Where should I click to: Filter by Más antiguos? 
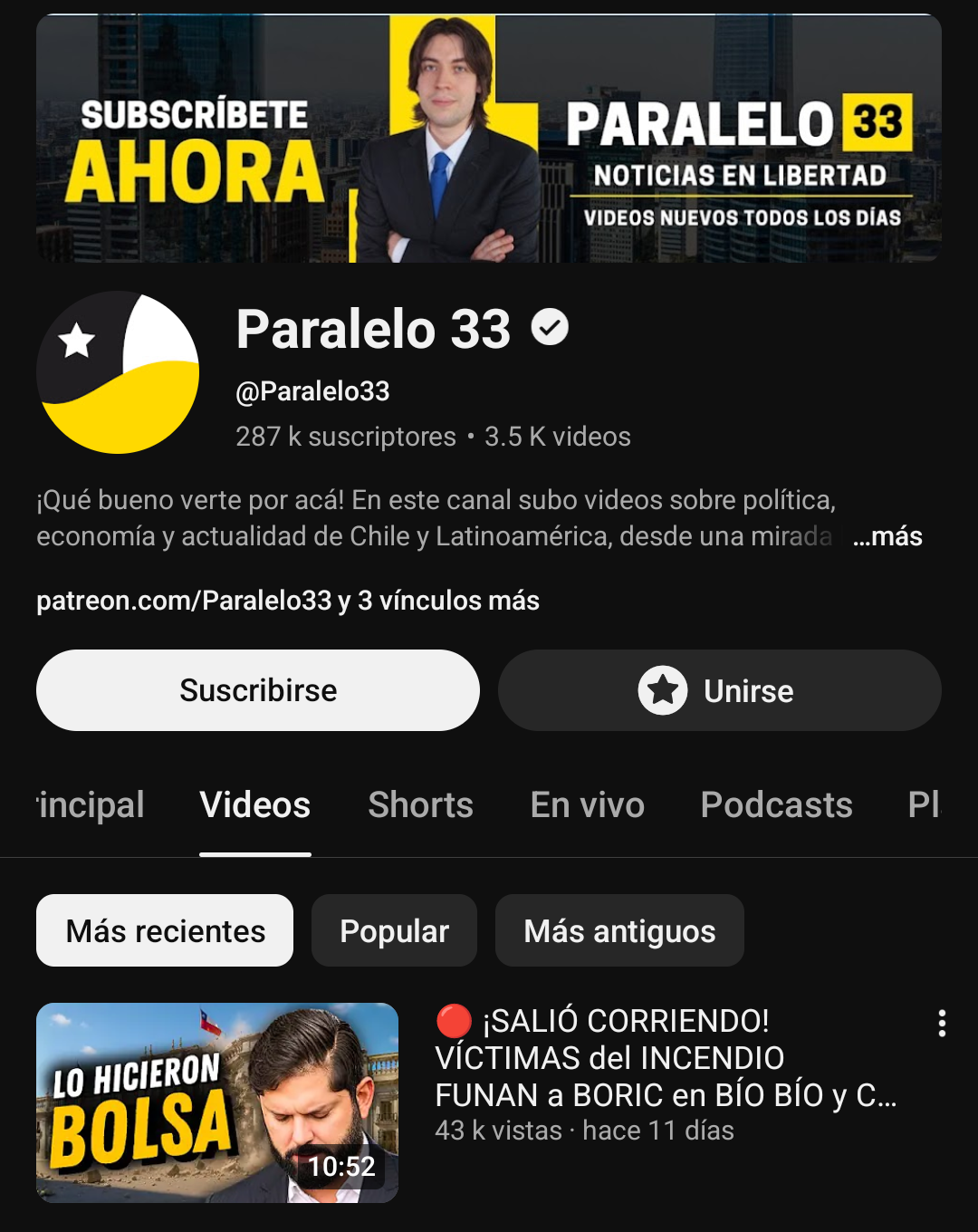click(619, 931)
